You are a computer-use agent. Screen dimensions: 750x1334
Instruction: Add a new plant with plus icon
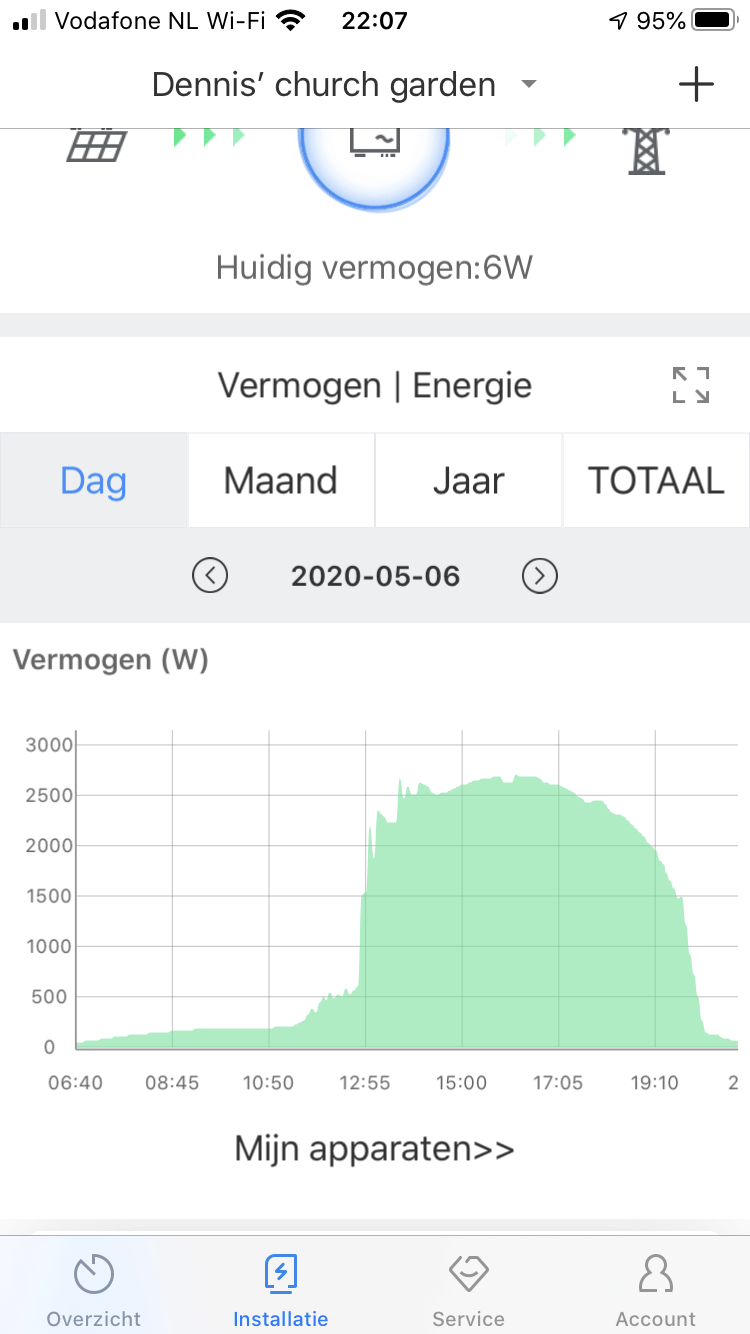tap(696, 85)
